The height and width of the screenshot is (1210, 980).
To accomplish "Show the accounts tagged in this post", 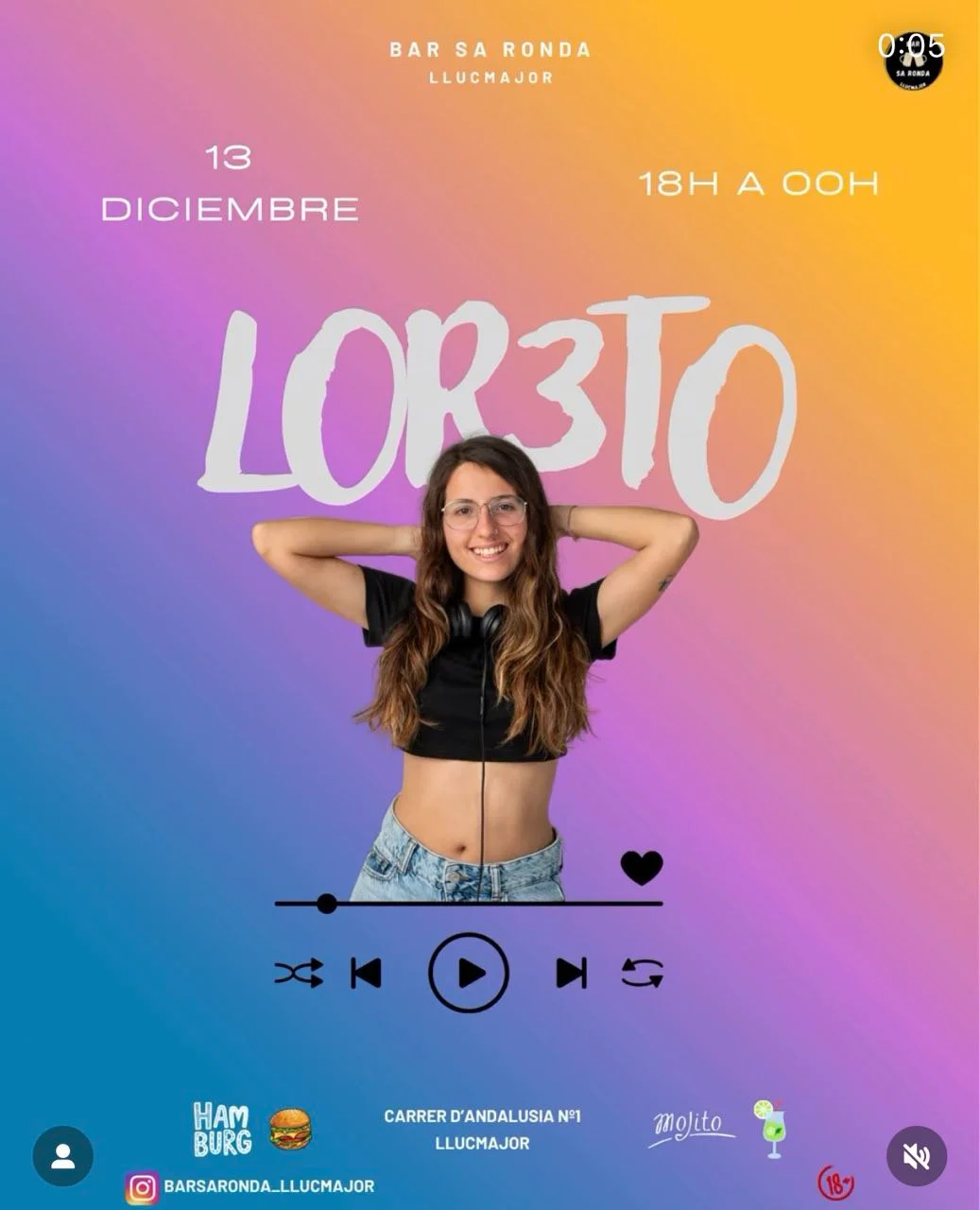I will (63, 1156).
